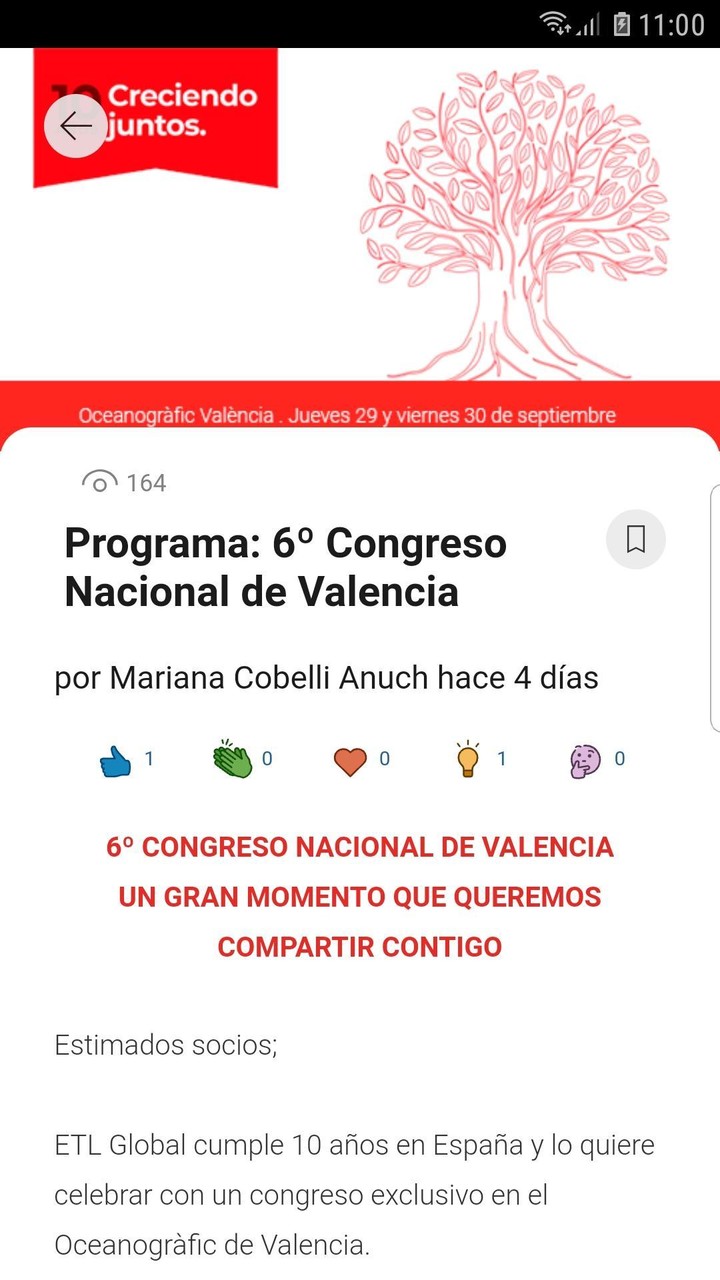React with the thinking face icon
This screenshot has height=1280, width=720.
coord(585,762)
